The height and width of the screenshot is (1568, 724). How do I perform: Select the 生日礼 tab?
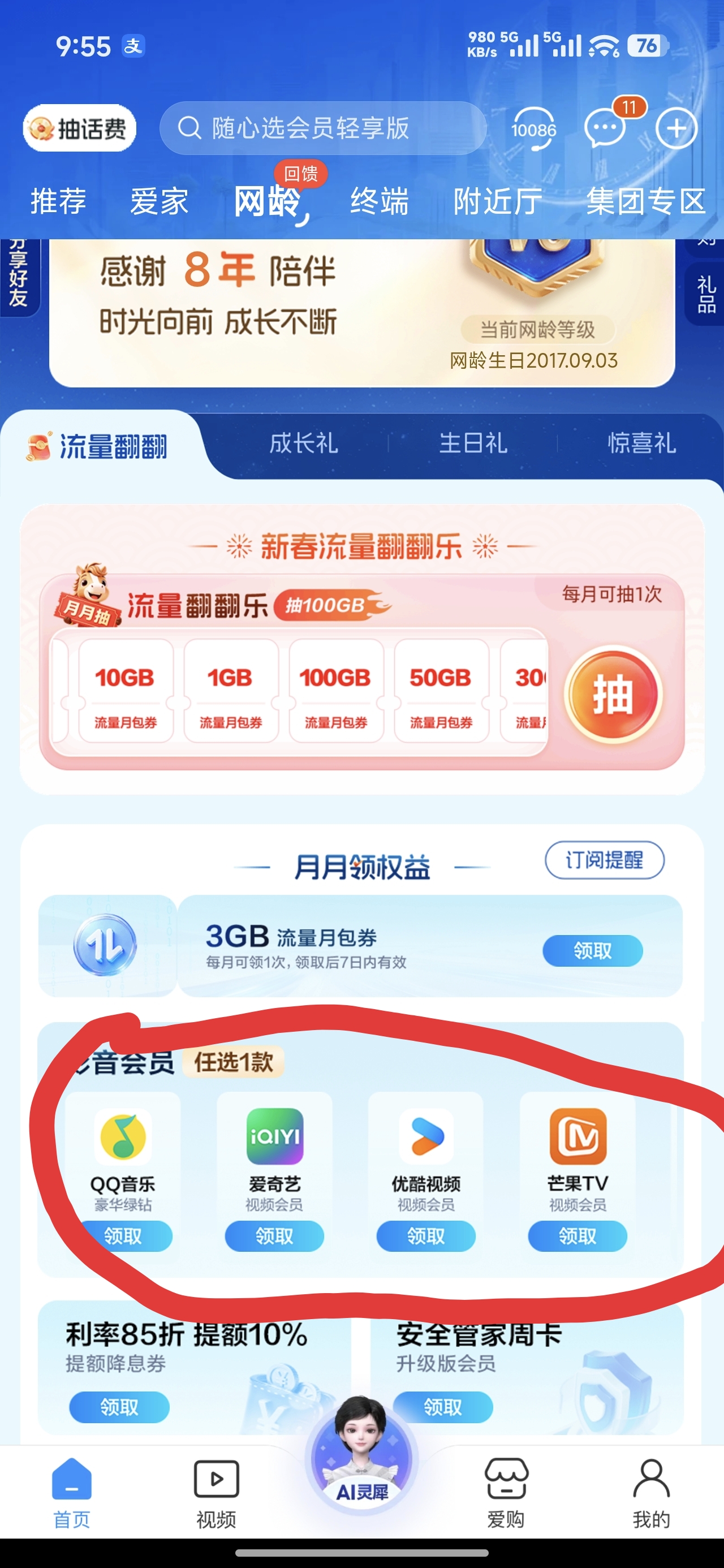point(473,443)
